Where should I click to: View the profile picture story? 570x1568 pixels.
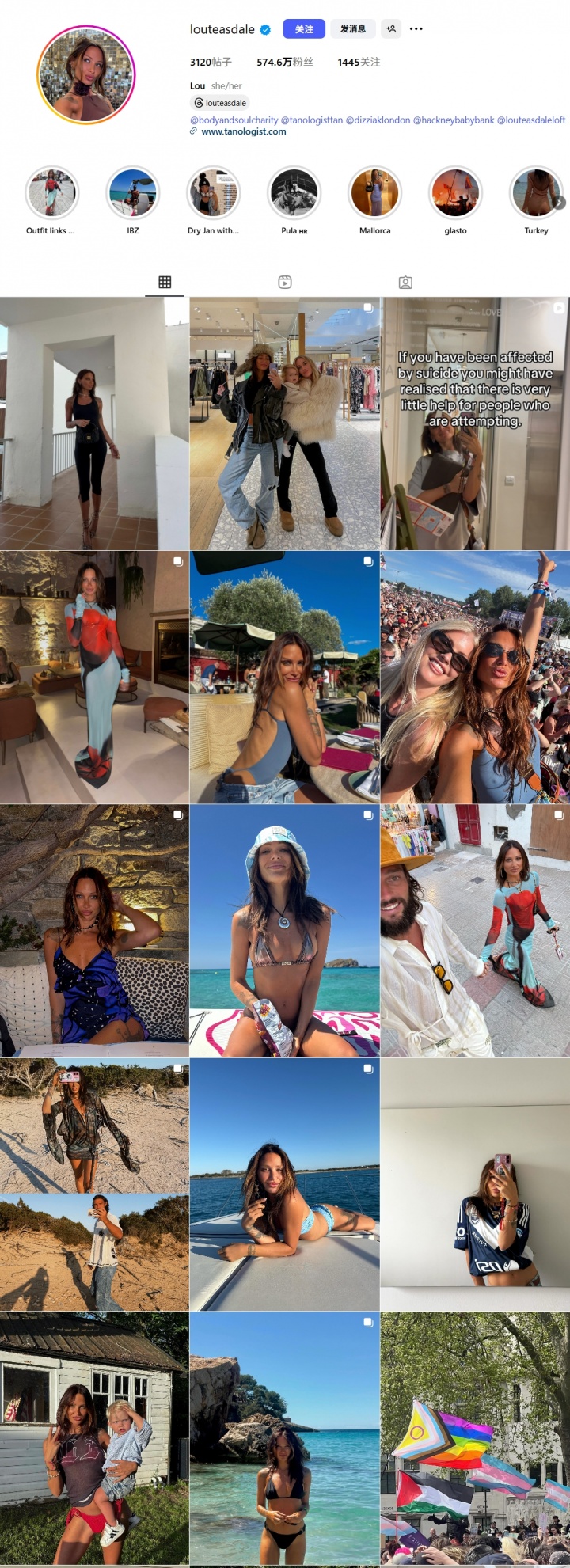86,75
